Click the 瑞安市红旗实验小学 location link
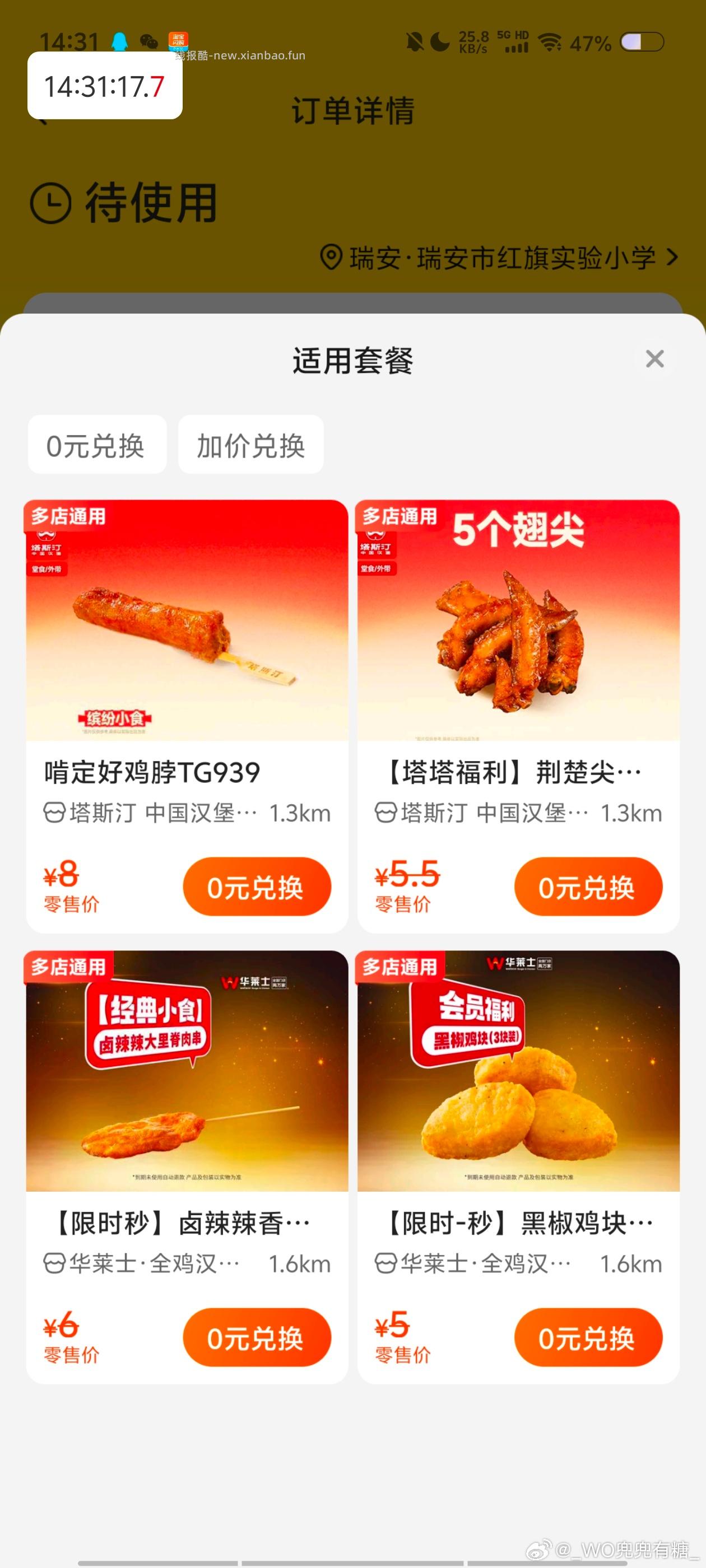Screen dimensions: 706x1568 (x=499, y=257)
